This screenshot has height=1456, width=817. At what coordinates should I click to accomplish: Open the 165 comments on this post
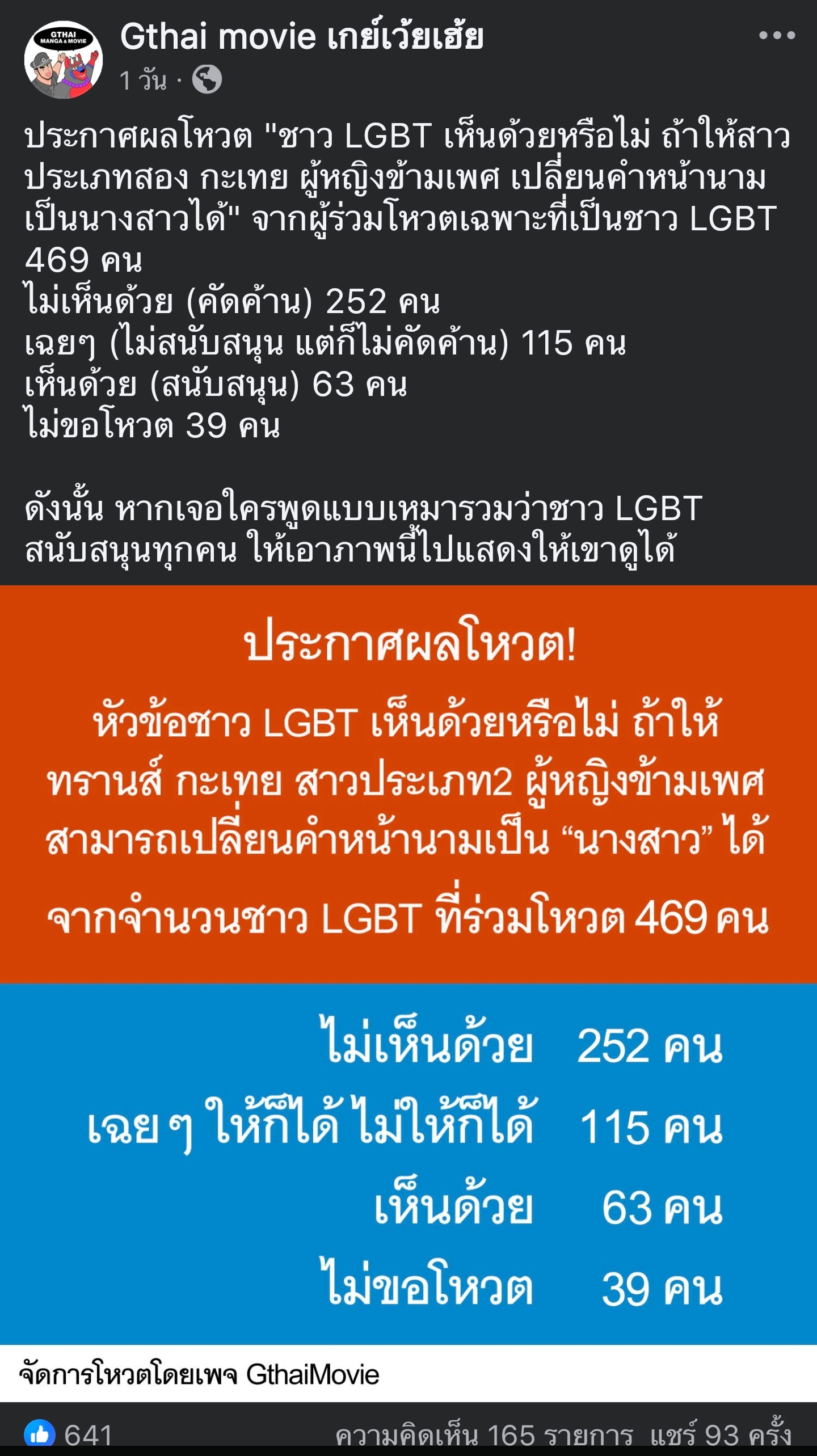coord(483,1435)
